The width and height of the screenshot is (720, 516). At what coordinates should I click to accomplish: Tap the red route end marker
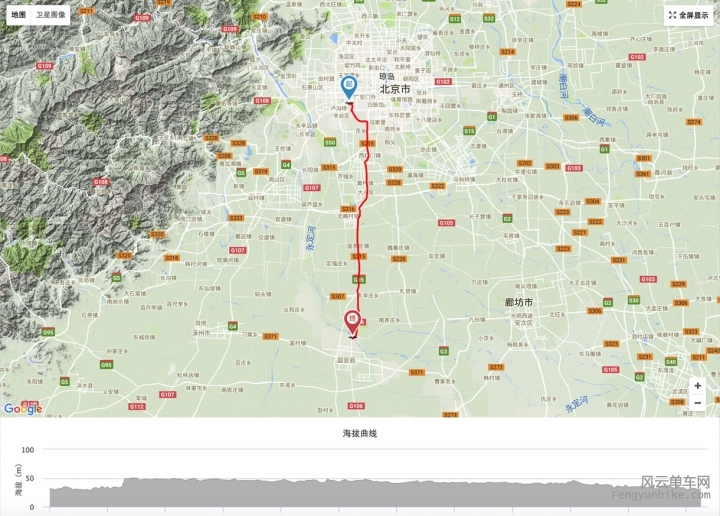pyautogui.click(x=352, y=319)
